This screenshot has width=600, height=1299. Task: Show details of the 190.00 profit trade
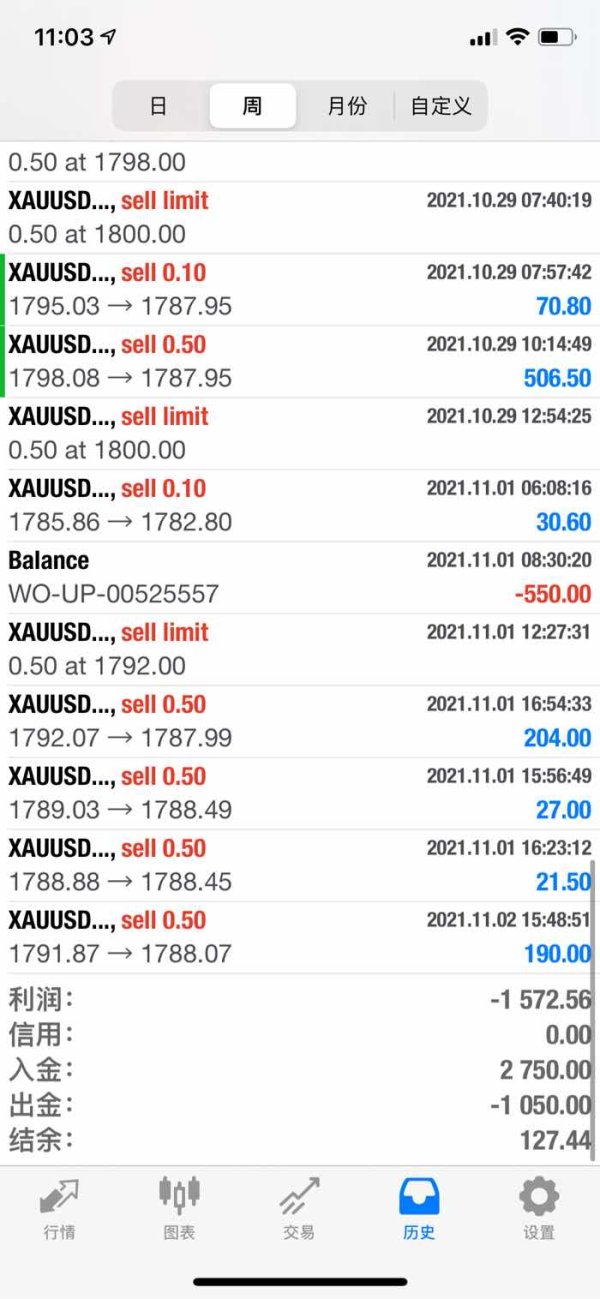coord(300,938)
